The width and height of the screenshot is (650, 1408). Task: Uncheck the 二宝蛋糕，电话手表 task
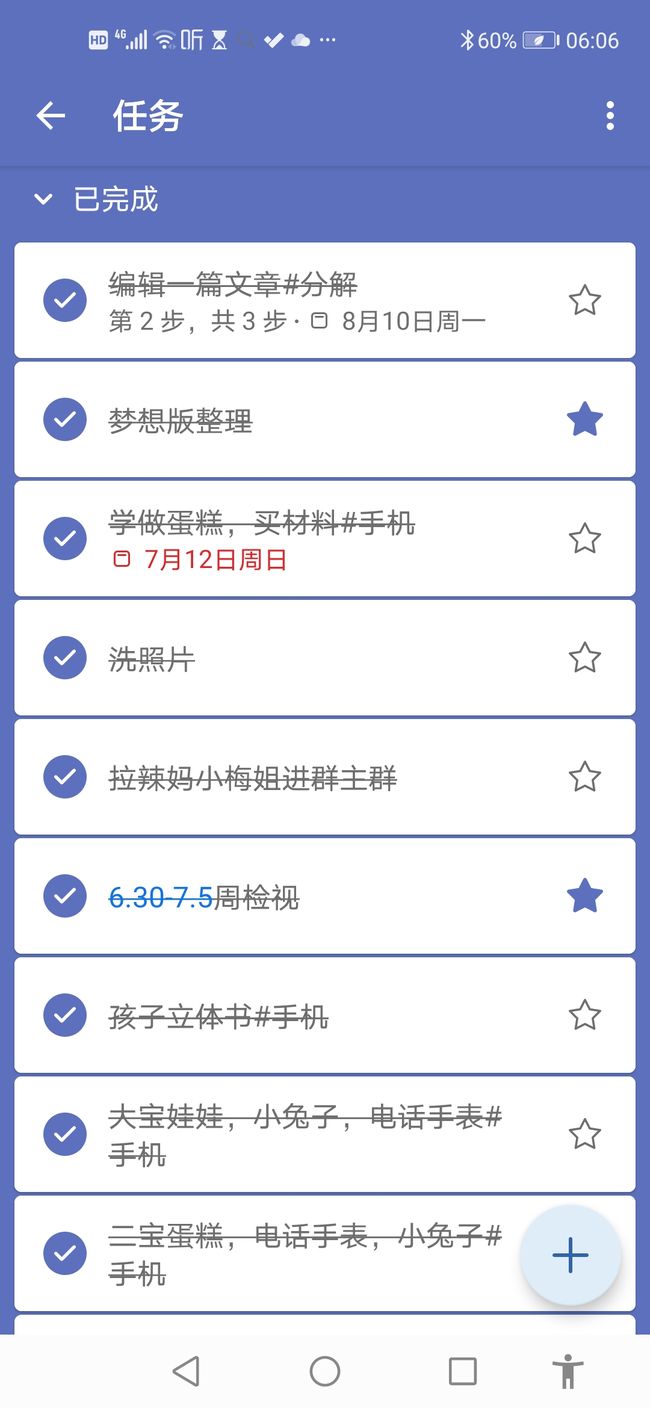click(x=65, y=1252)
